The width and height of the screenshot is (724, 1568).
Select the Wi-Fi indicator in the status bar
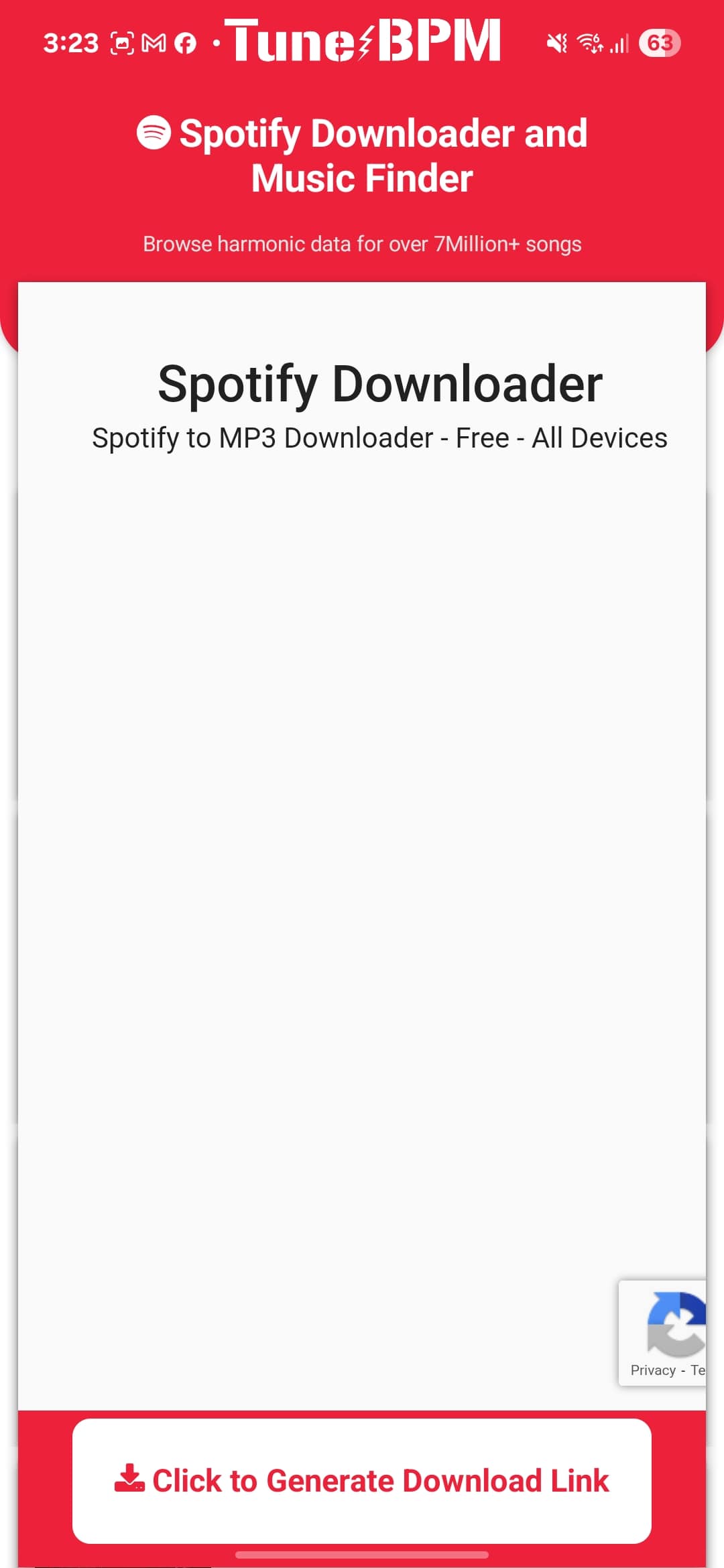click(x=590, y=42)
